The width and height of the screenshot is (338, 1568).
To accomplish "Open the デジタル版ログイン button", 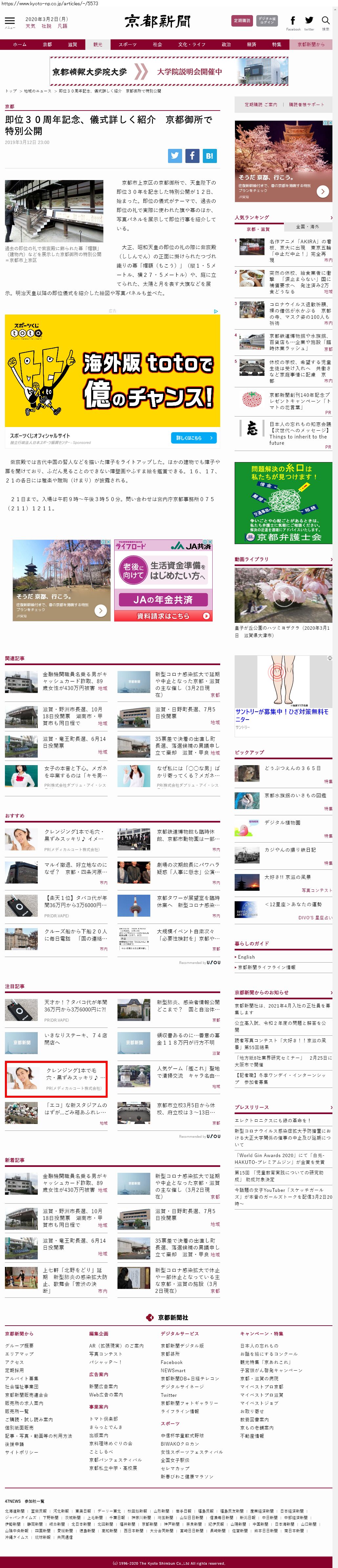I will pos(267,21).
